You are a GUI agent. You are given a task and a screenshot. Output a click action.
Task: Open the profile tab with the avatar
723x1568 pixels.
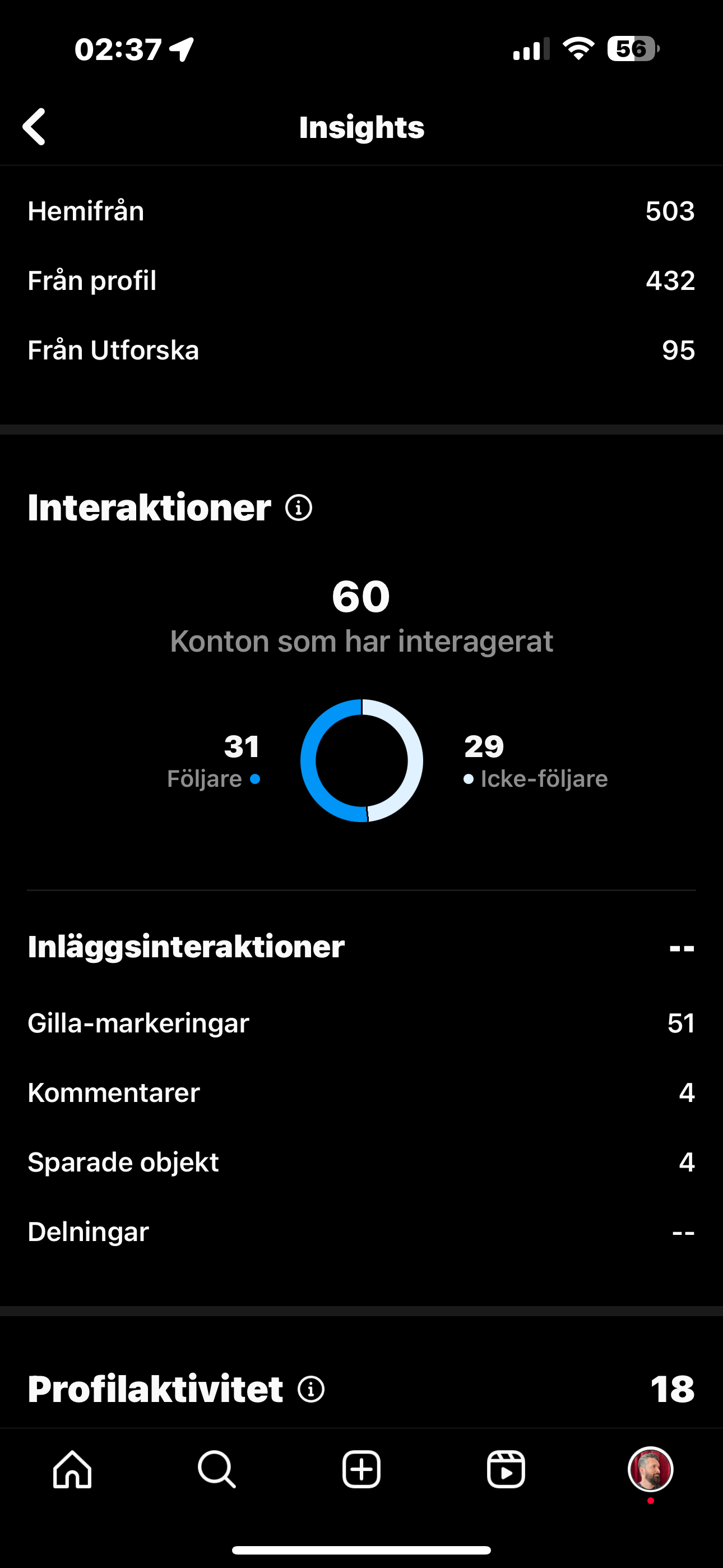tap(651, 1469)
